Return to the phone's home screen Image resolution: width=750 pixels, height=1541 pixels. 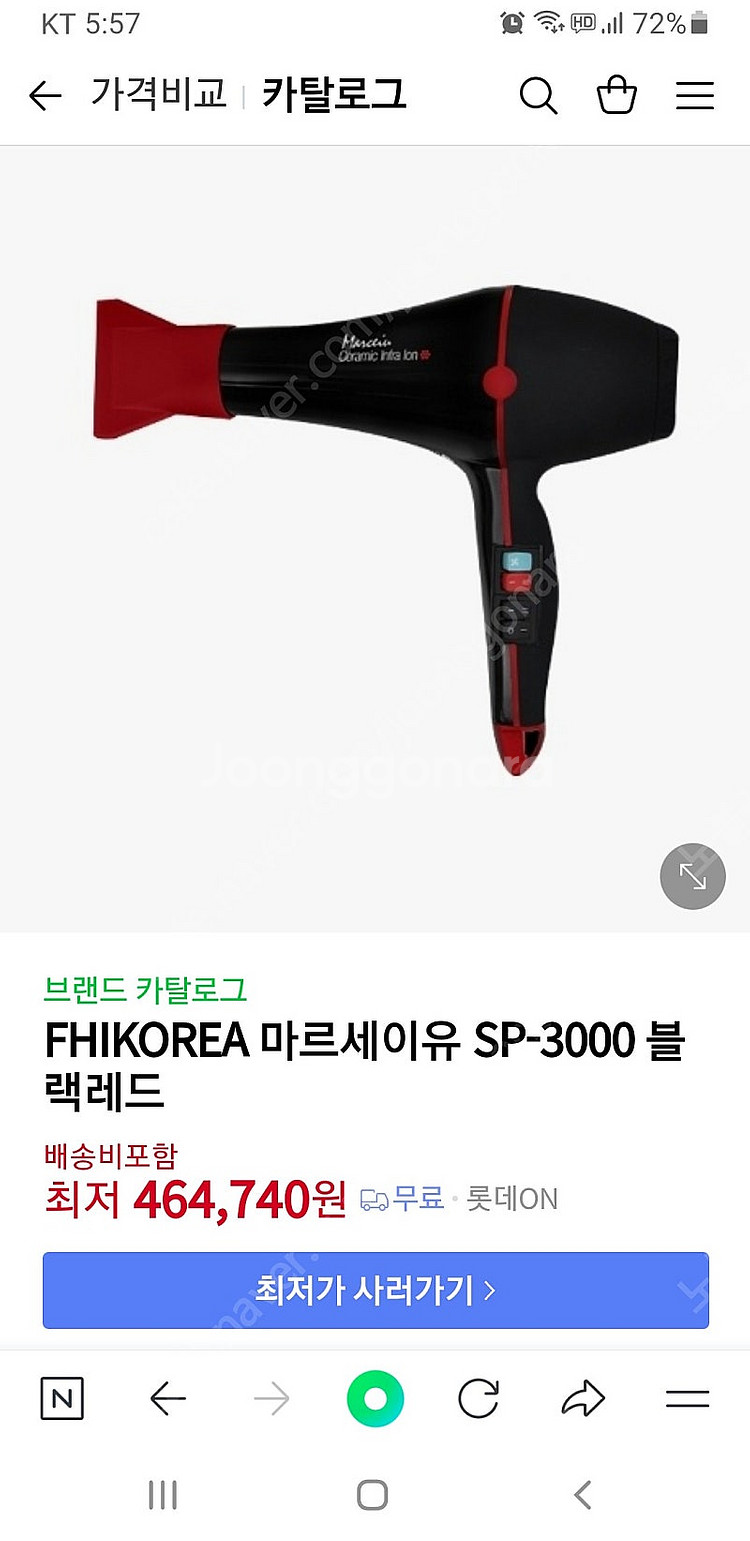[x=372, y=1495]
